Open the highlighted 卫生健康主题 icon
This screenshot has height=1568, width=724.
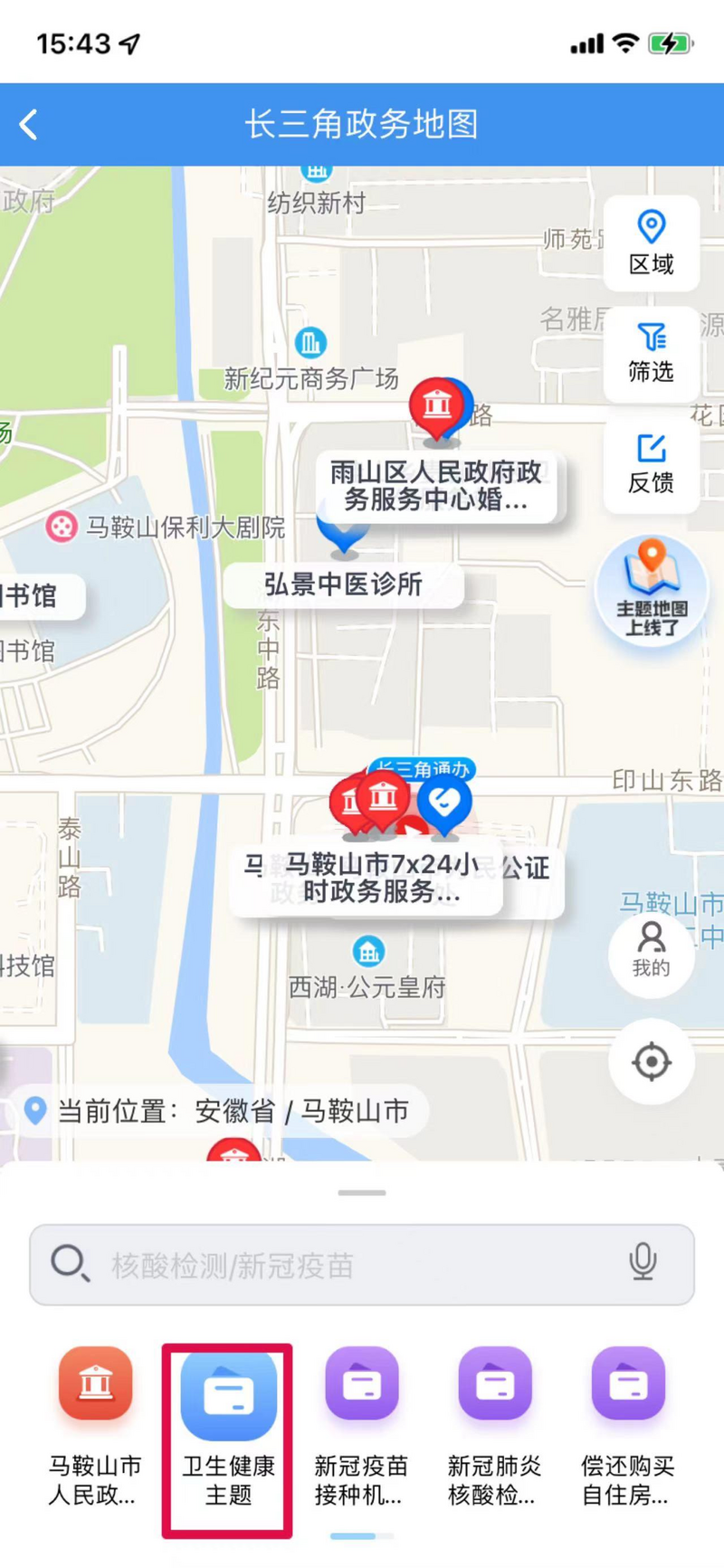(227, 1383)
